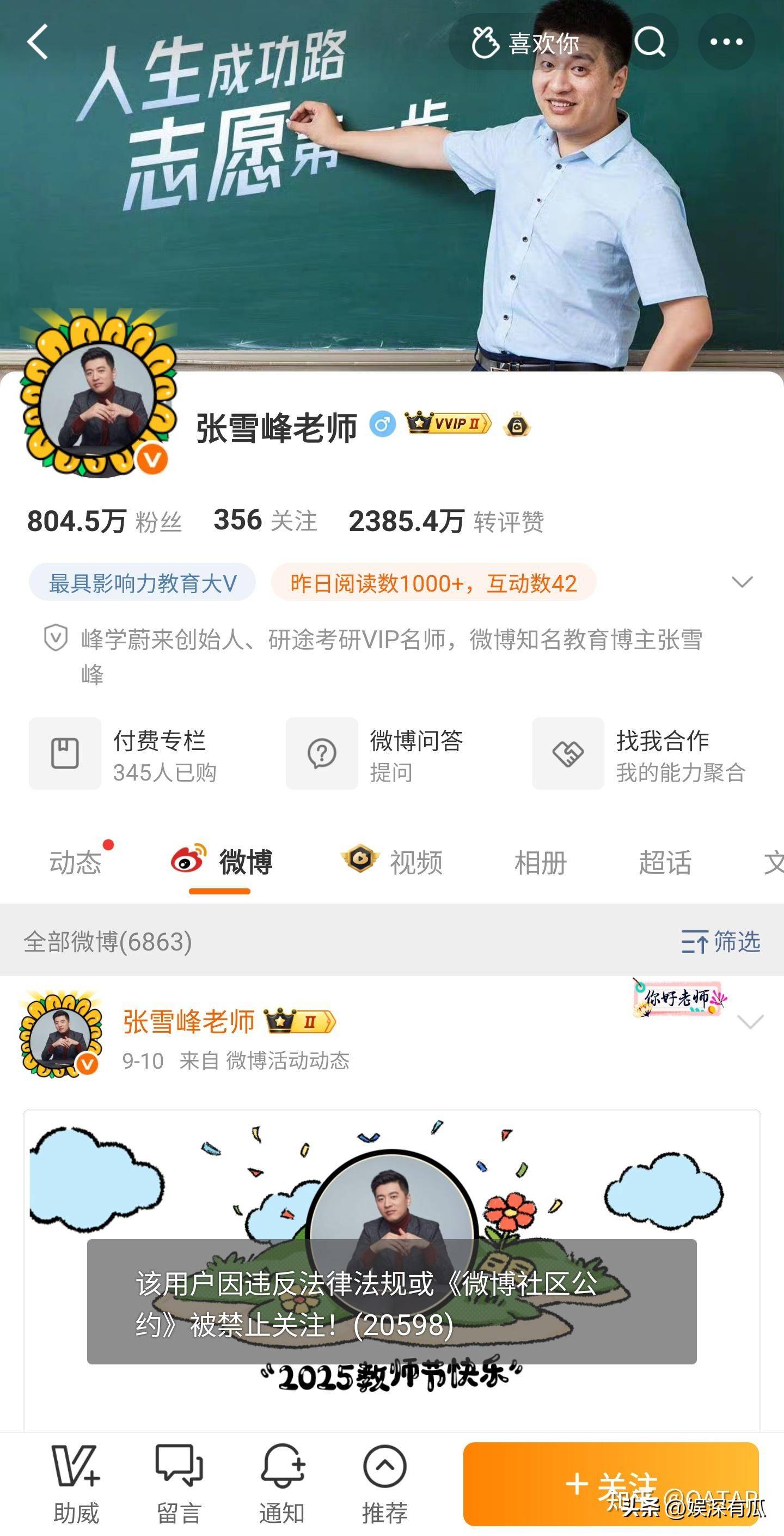This screenshot has width=784, height=1536.
Task: Open the 356 关注 following list
Action: [265, 521]
